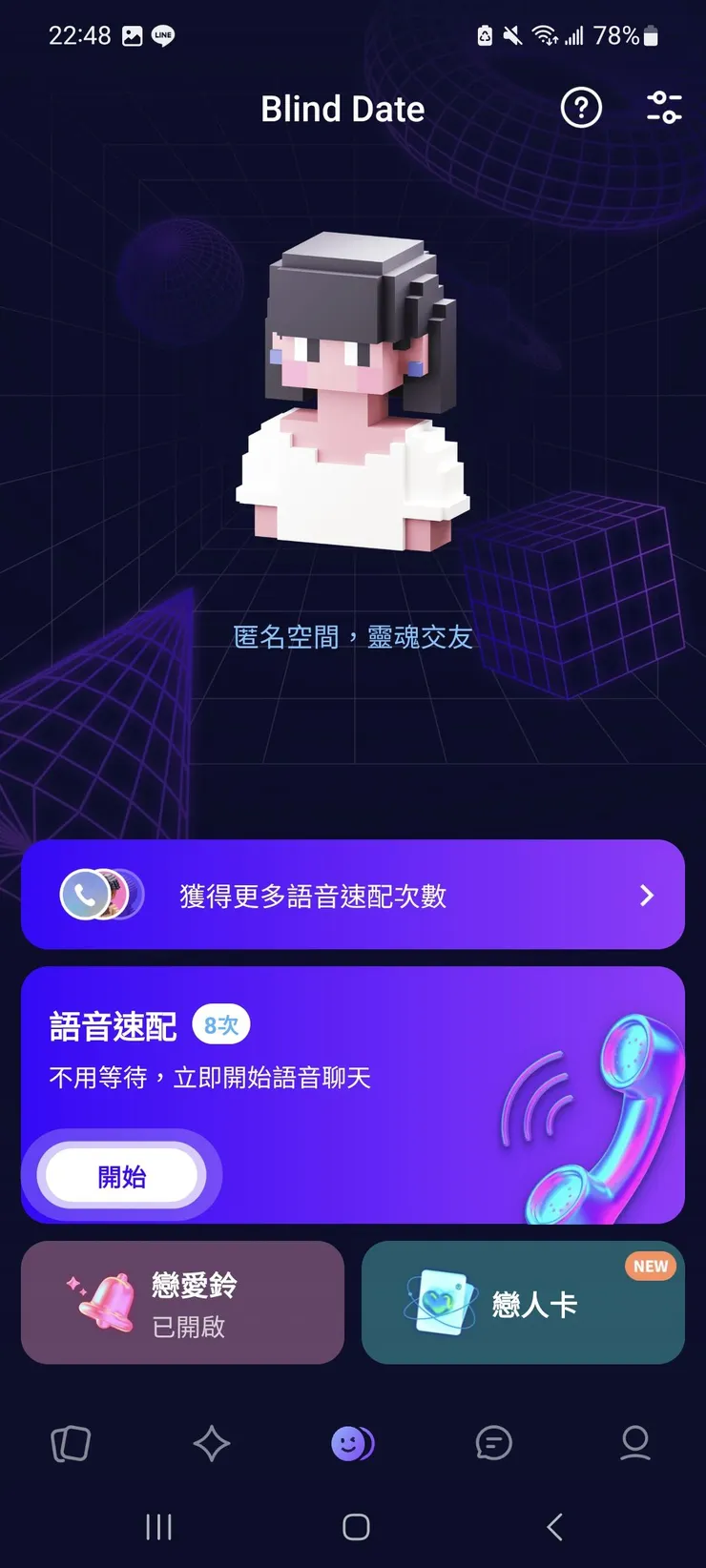
Task: Enable 戀人卡 with the NEW badge
Action: click(523, 1302)
